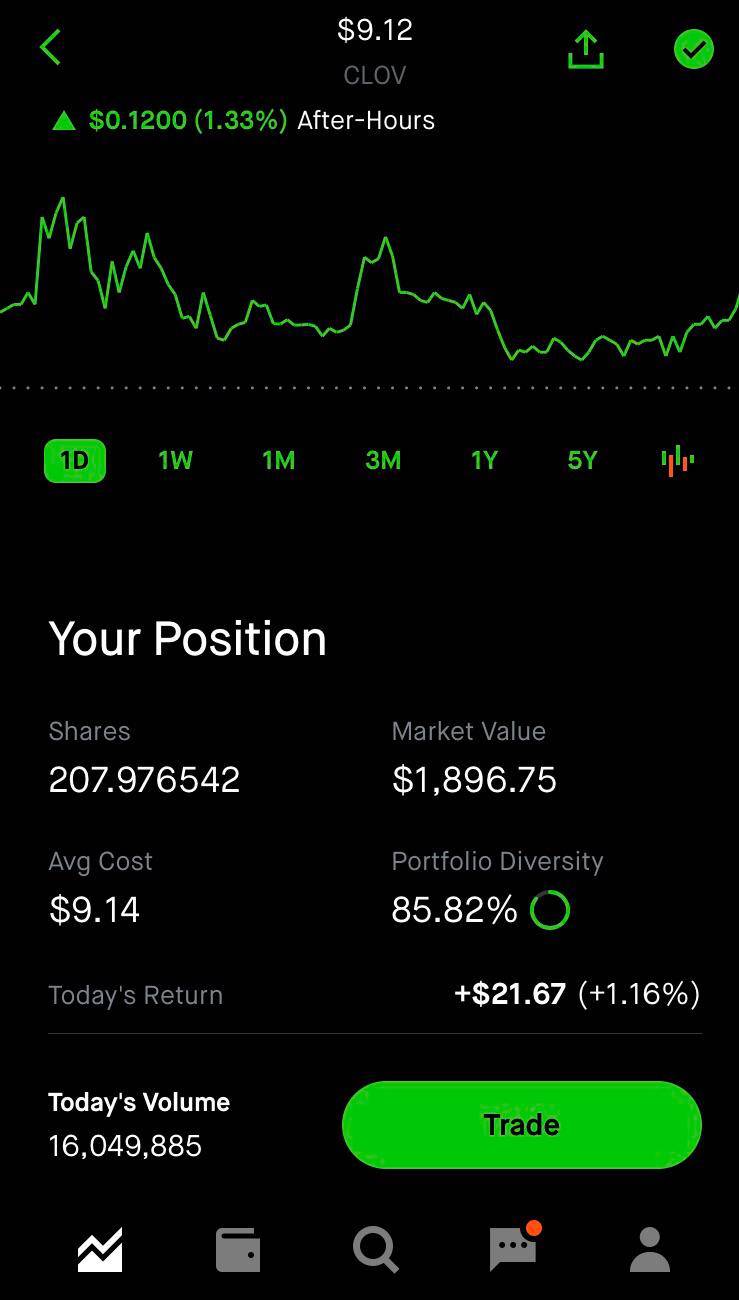Screen dimensions: 739x1300
Task: Tap the Portfolio Diversity circle indicator
Action: pos(550,910)
